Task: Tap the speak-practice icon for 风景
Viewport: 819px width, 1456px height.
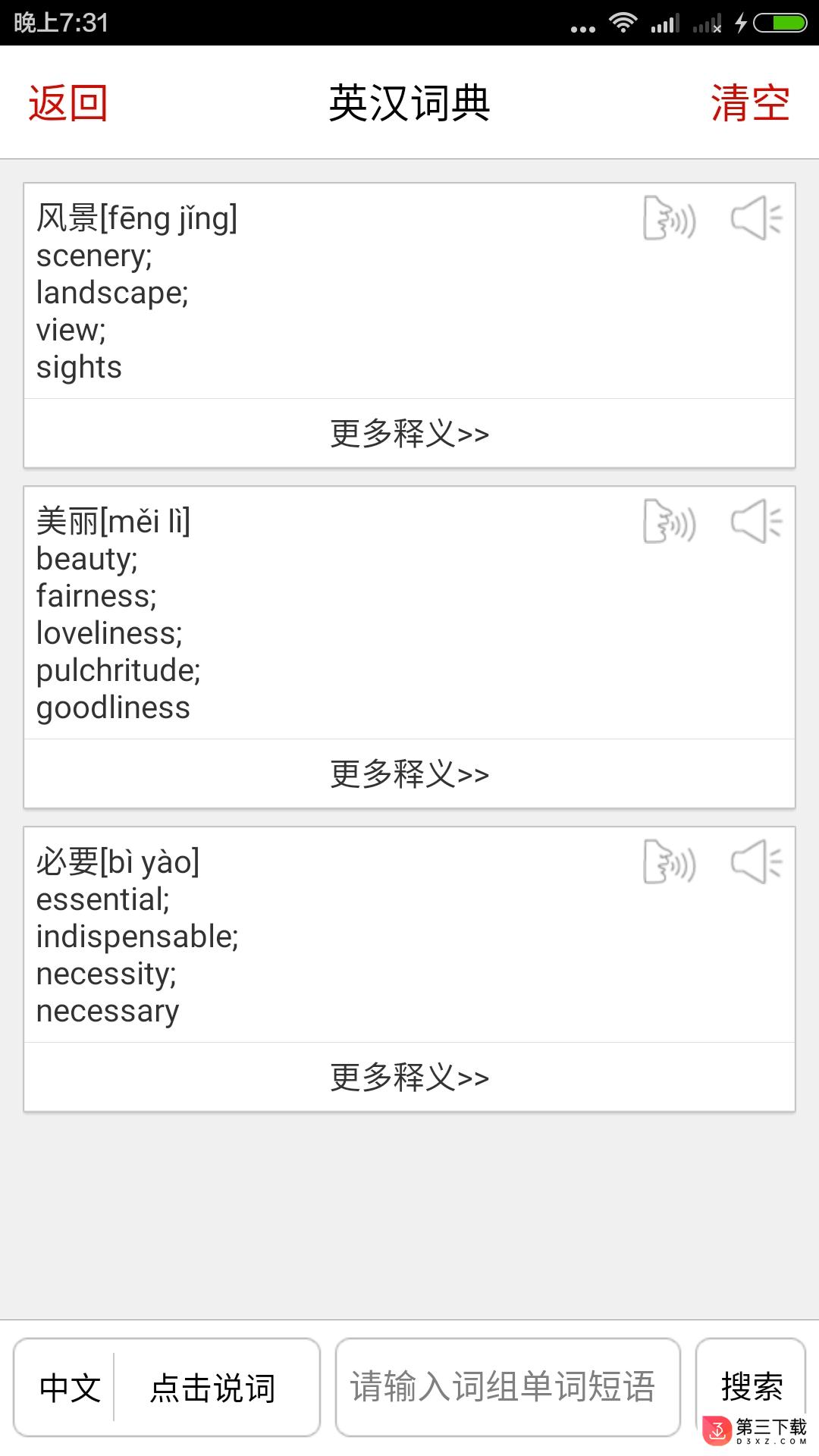Action: 670,218
